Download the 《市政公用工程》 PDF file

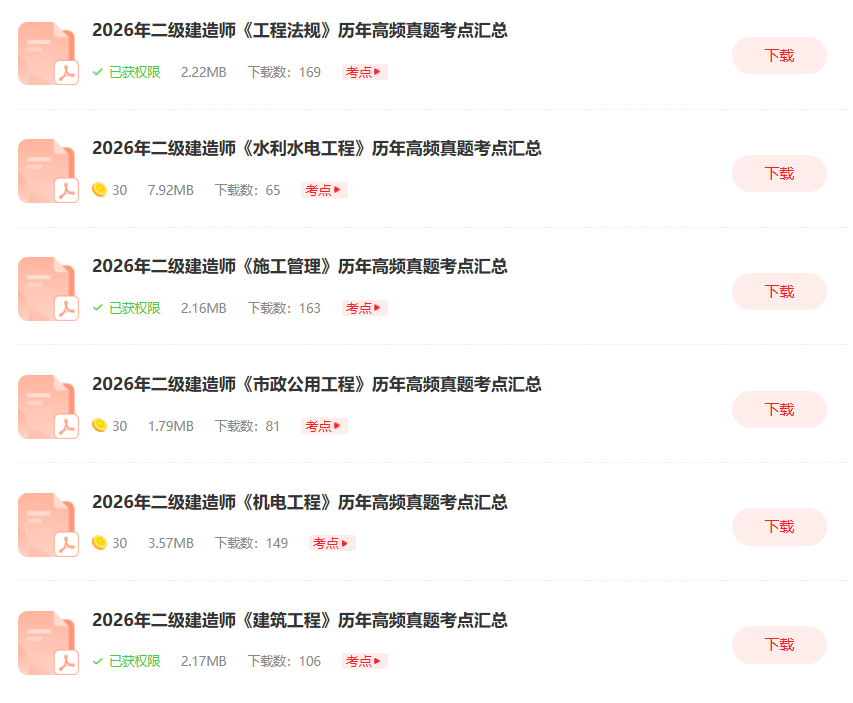point(779,410)
